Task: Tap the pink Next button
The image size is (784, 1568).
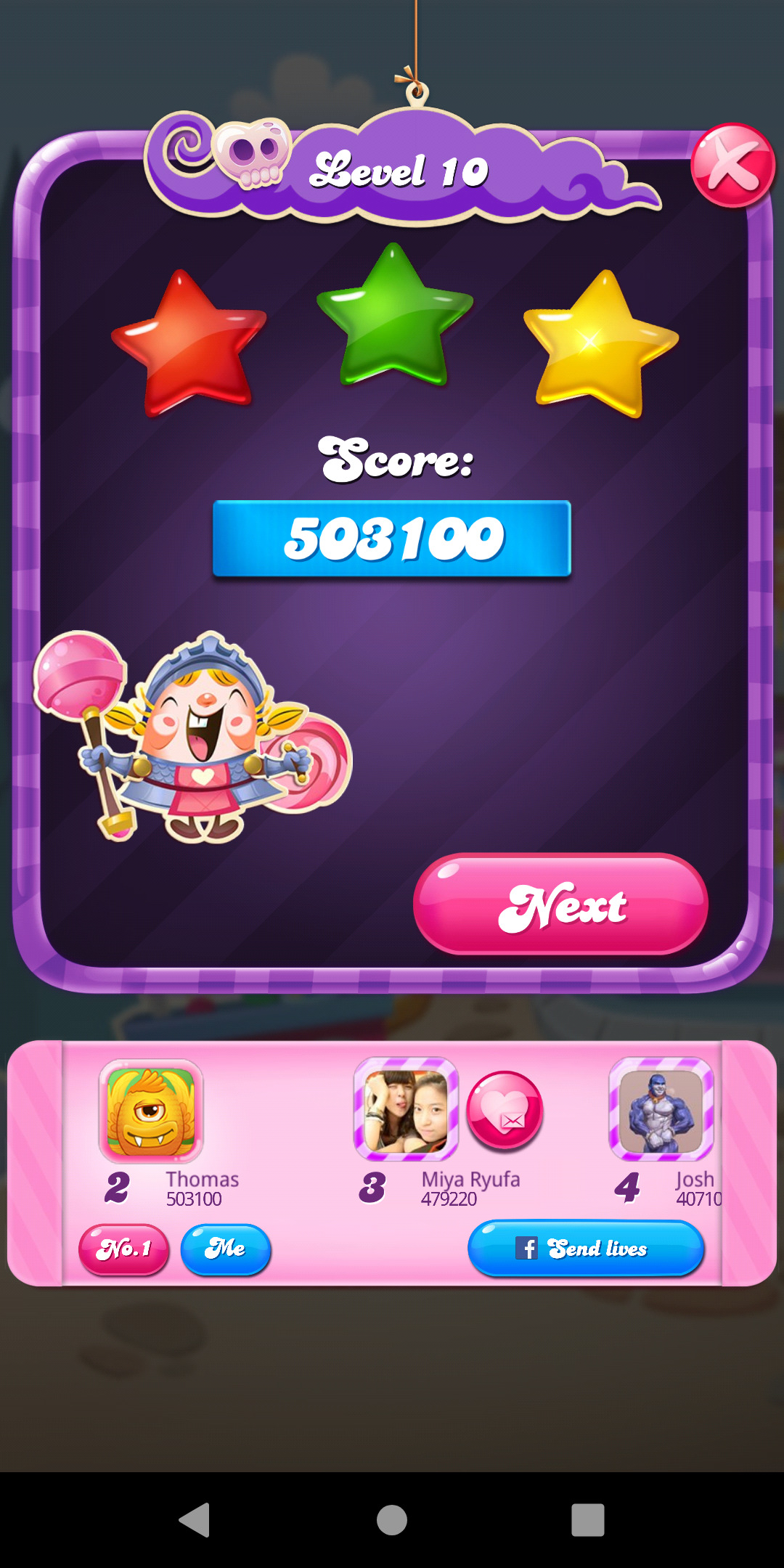Action: pyautogui.click(x=560, y=905)
